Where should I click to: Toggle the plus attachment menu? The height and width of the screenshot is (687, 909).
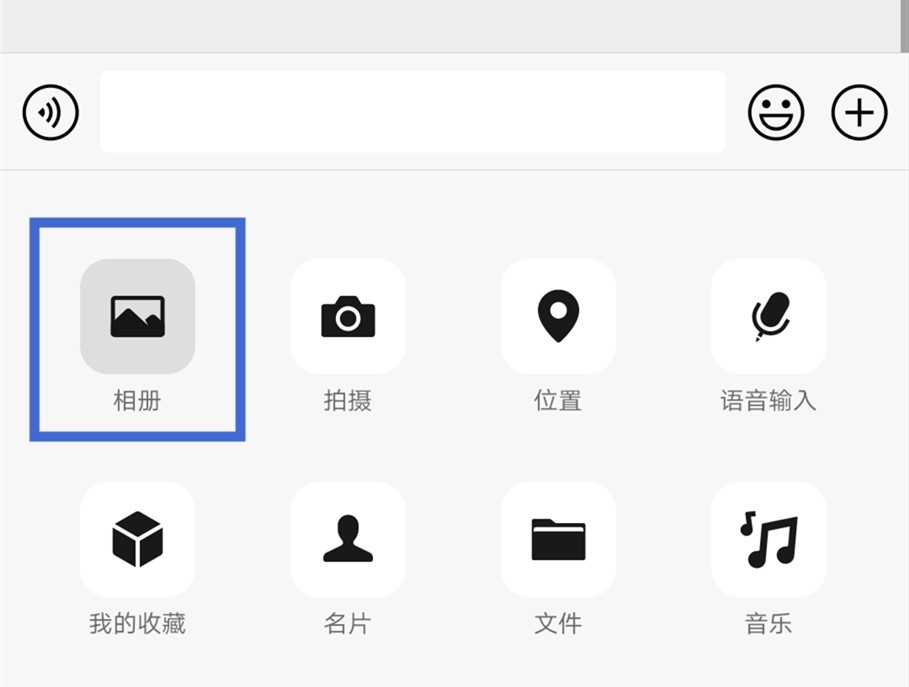click(860, 112)
